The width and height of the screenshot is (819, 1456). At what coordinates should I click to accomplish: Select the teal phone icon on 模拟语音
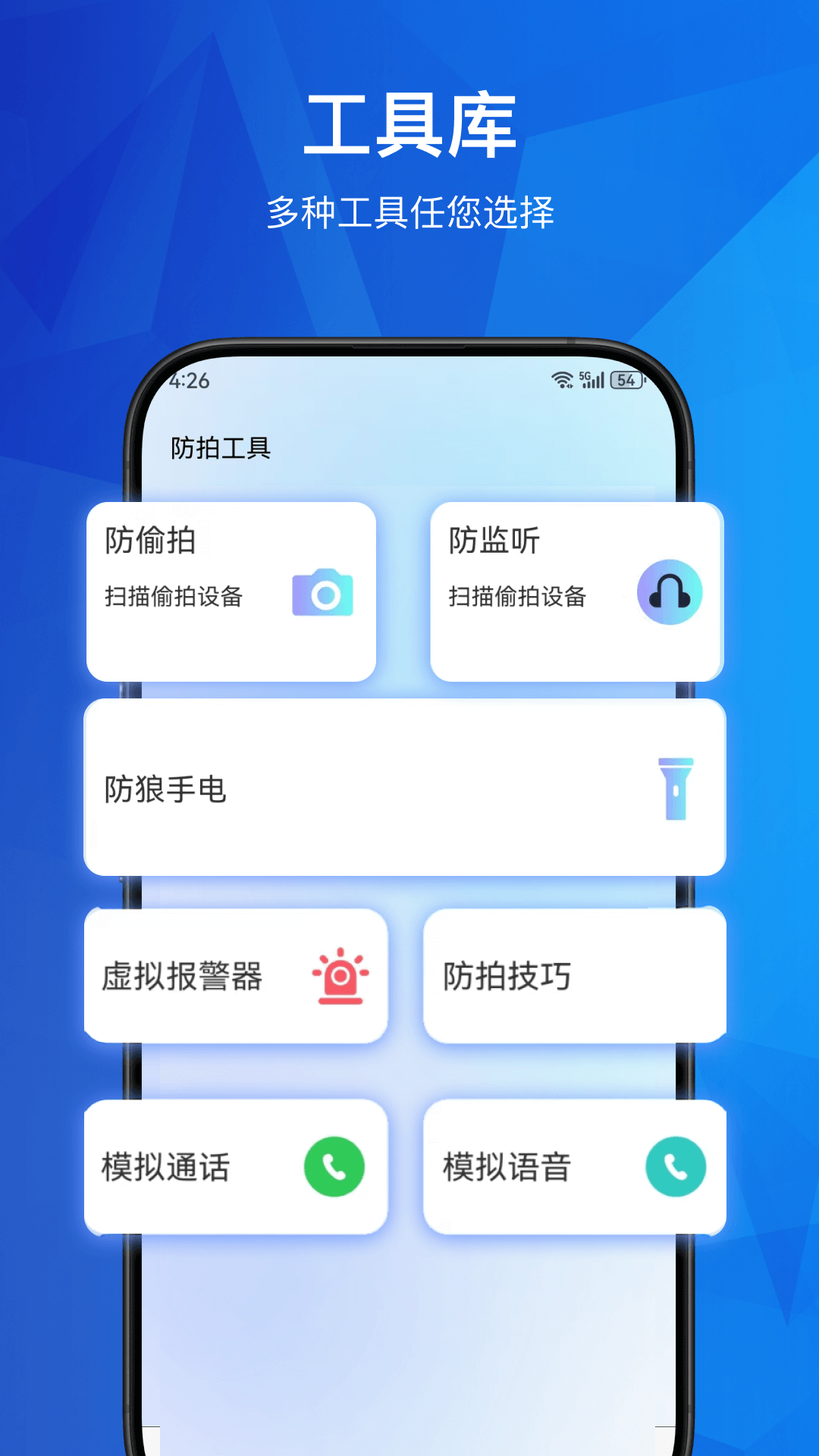[x=675, y=1166]
